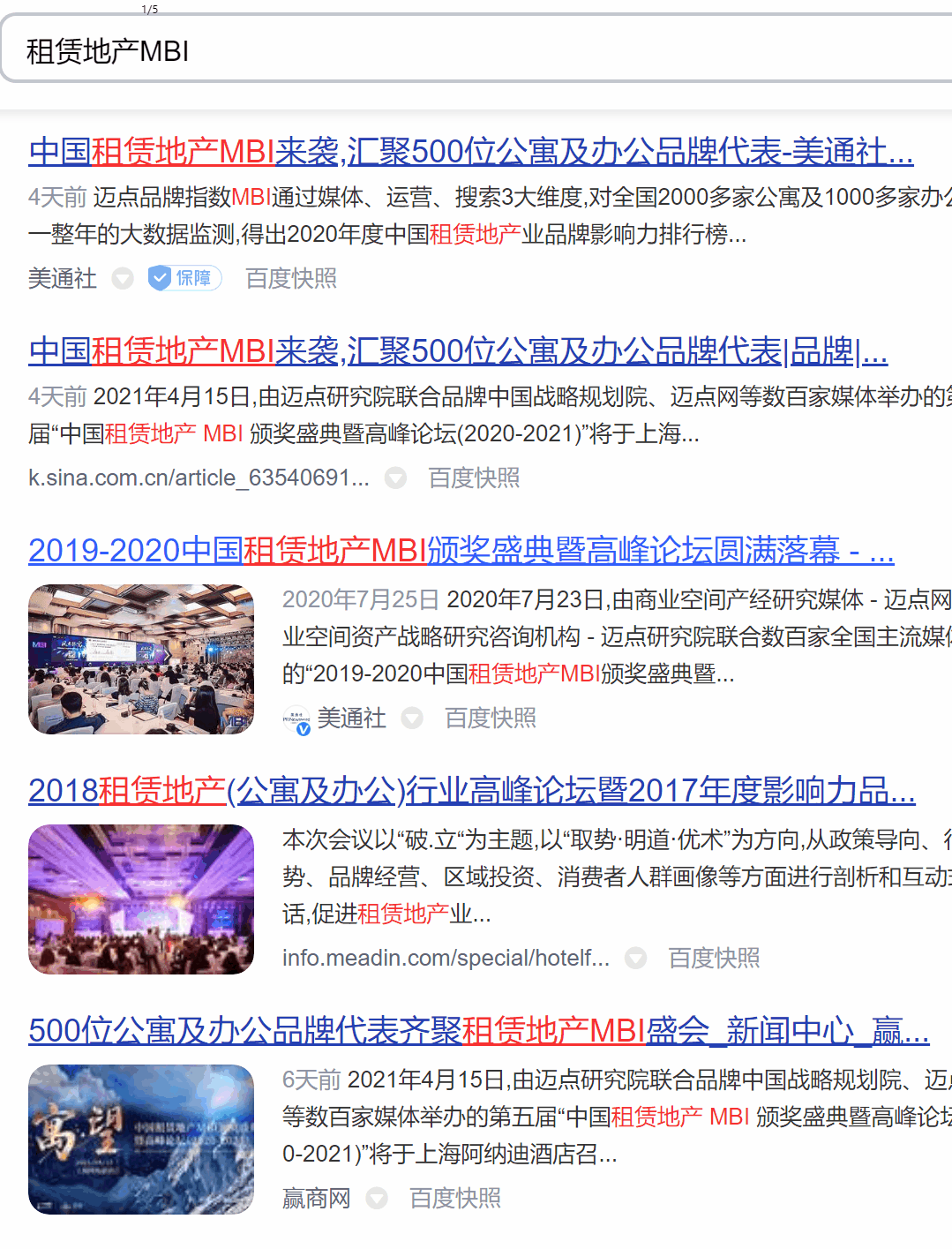Open result title ending with 品牌代表|品牌|
This screenshot has height=1249, width=952.
coord(457,351)
